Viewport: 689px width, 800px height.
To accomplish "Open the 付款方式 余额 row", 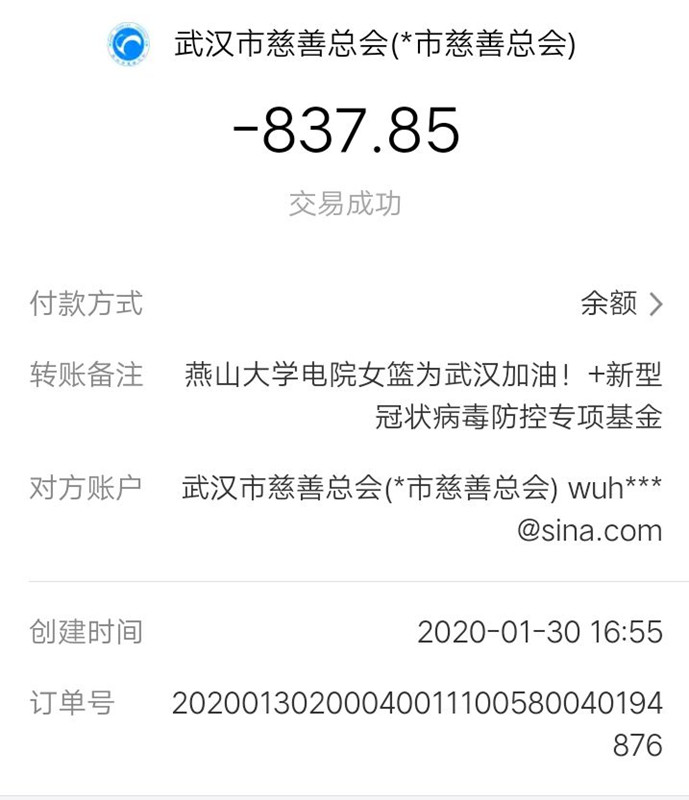I will tap(620, 304).
